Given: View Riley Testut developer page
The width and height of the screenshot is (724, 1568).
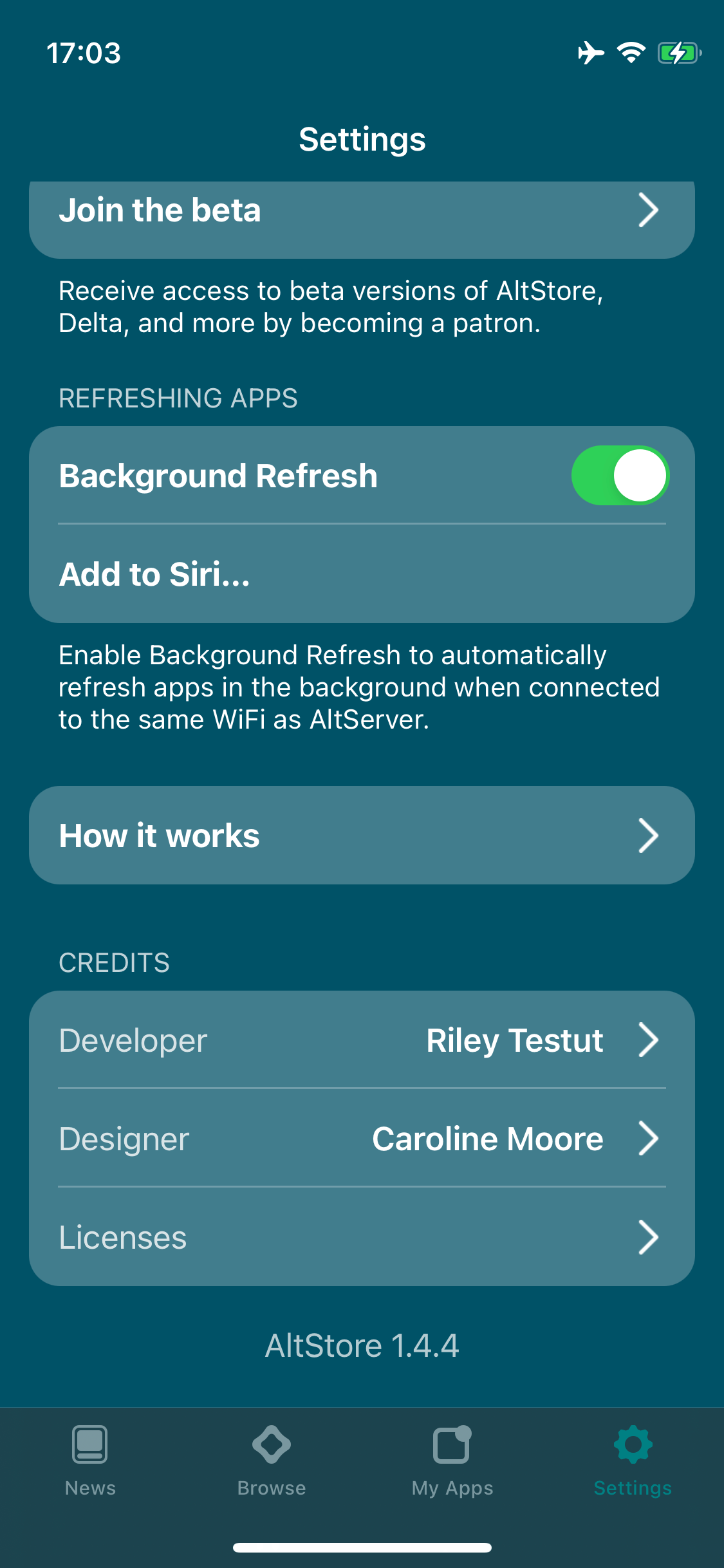Looking at the screenshot, I should click(x=514, y=1039).
